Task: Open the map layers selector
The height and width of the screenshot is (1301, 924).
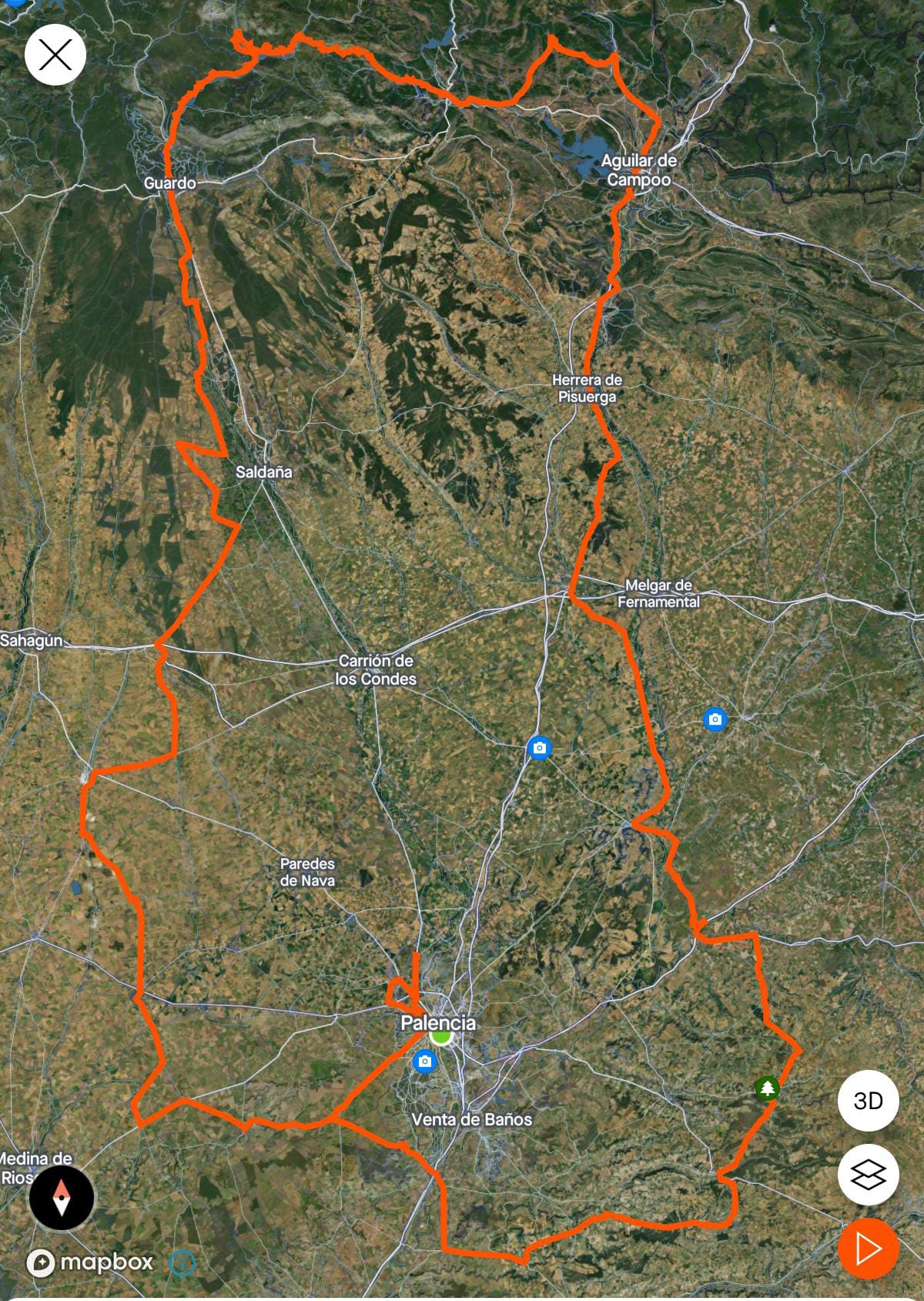Action: (868, 1175)
